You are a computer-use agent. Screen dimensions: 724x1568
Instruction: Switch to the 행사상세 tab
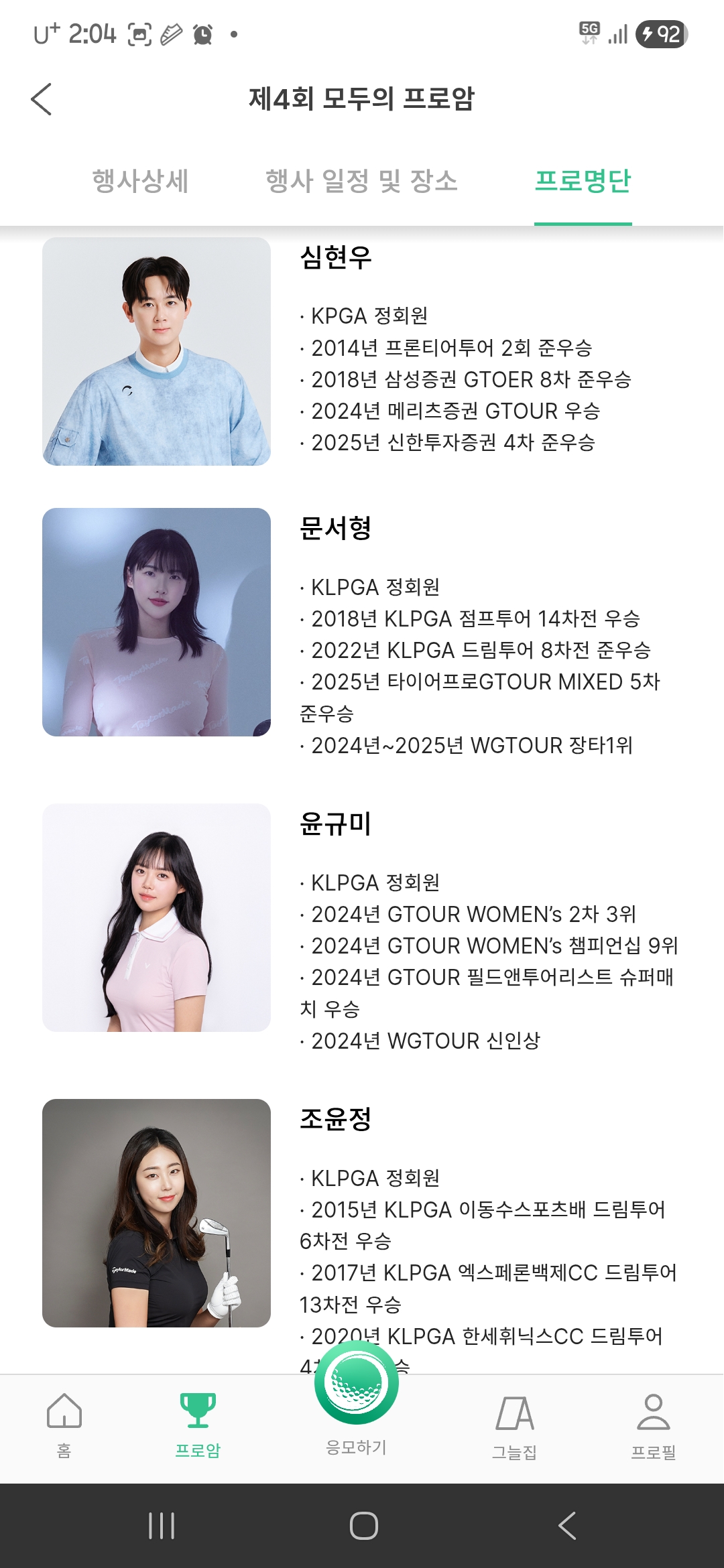(x=140, y=181)
